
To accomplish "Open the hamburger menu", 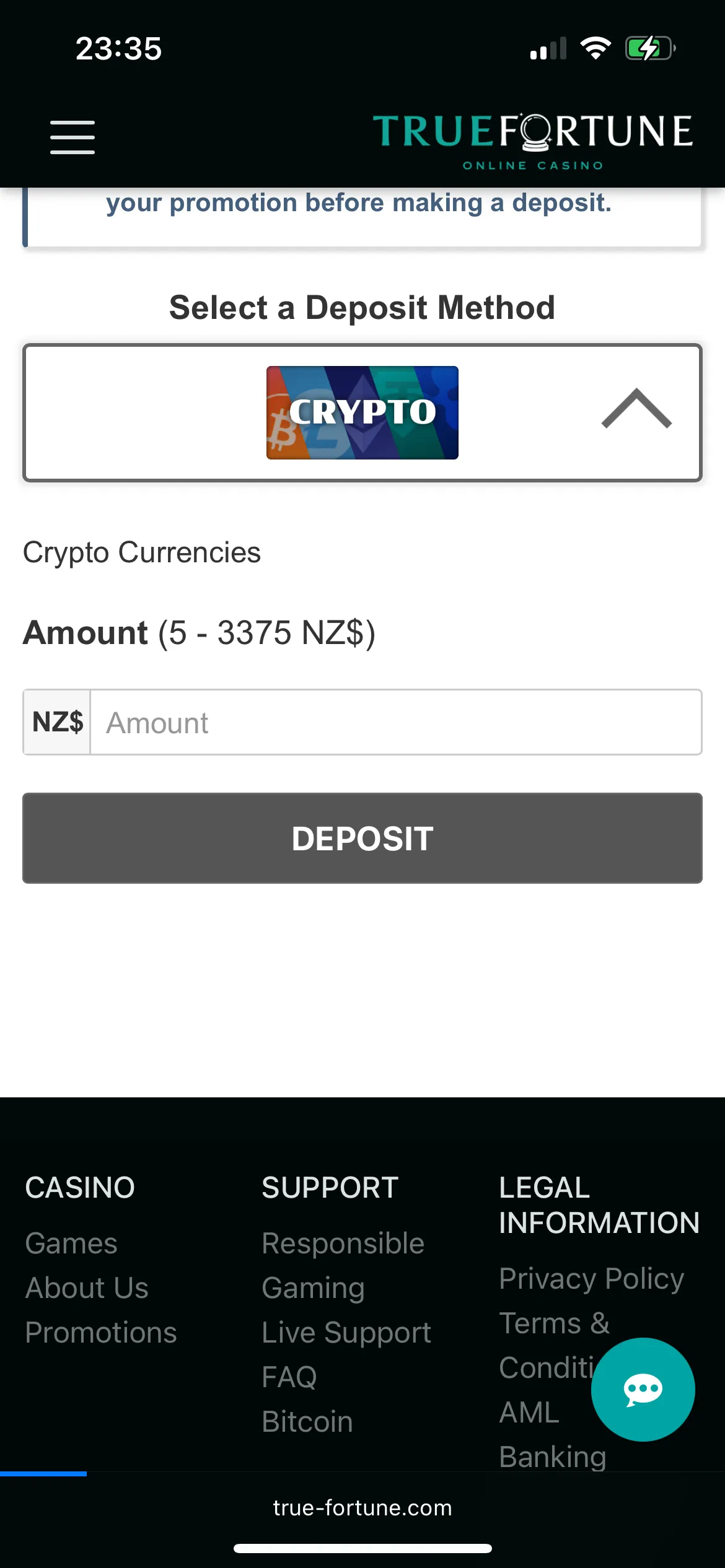I will pos(72,137).
